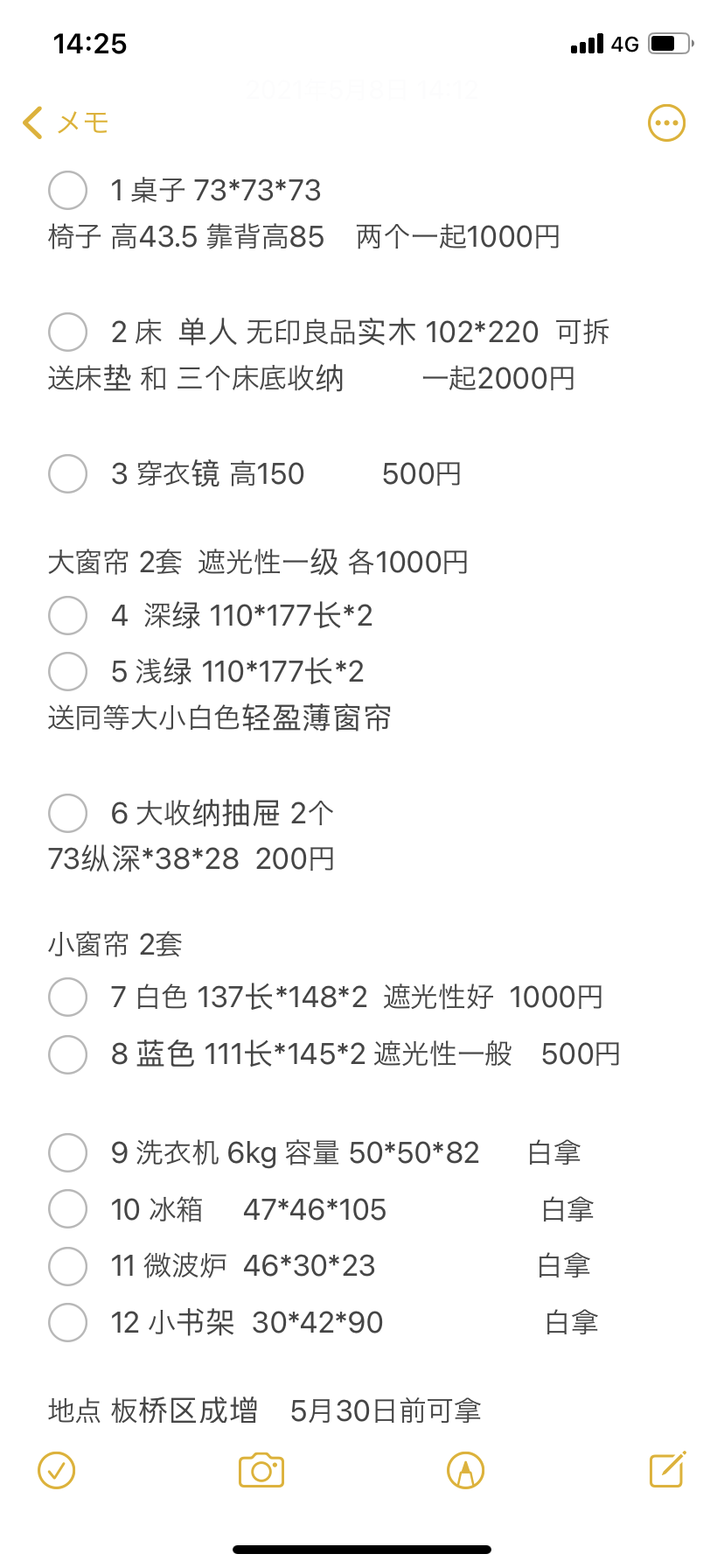724x1568 pixels.
Task: Tick the 3 穿衣镜 高150 checkbox
Action: [67, 473]
